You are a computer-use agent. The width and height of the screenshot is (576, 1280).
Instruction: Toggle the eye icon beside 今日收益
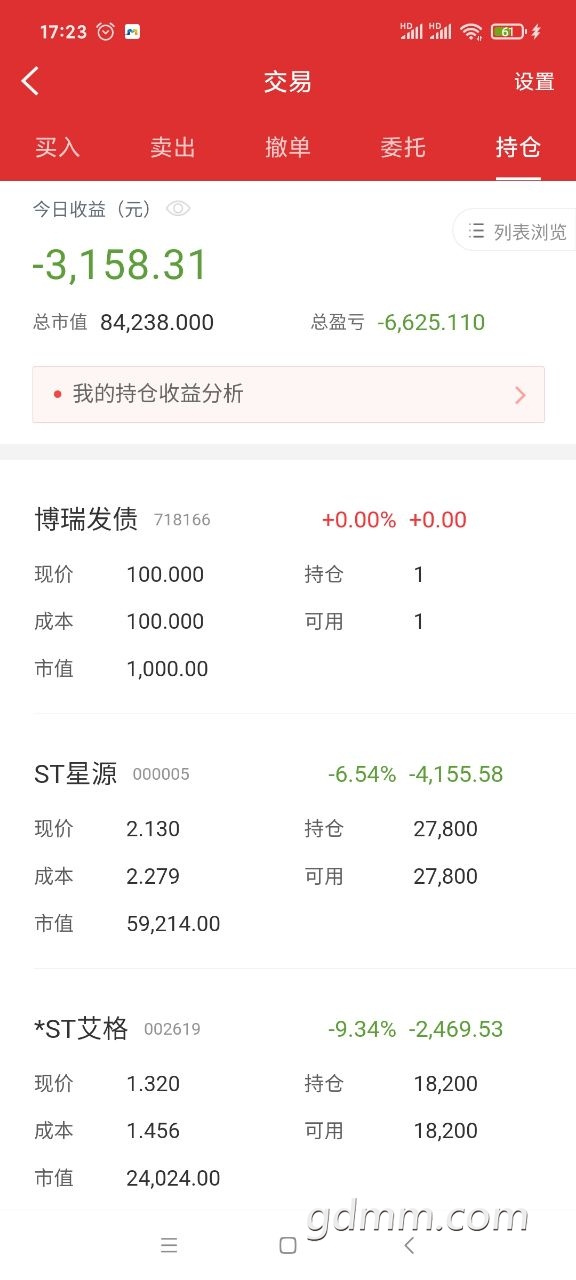[178, 209]
